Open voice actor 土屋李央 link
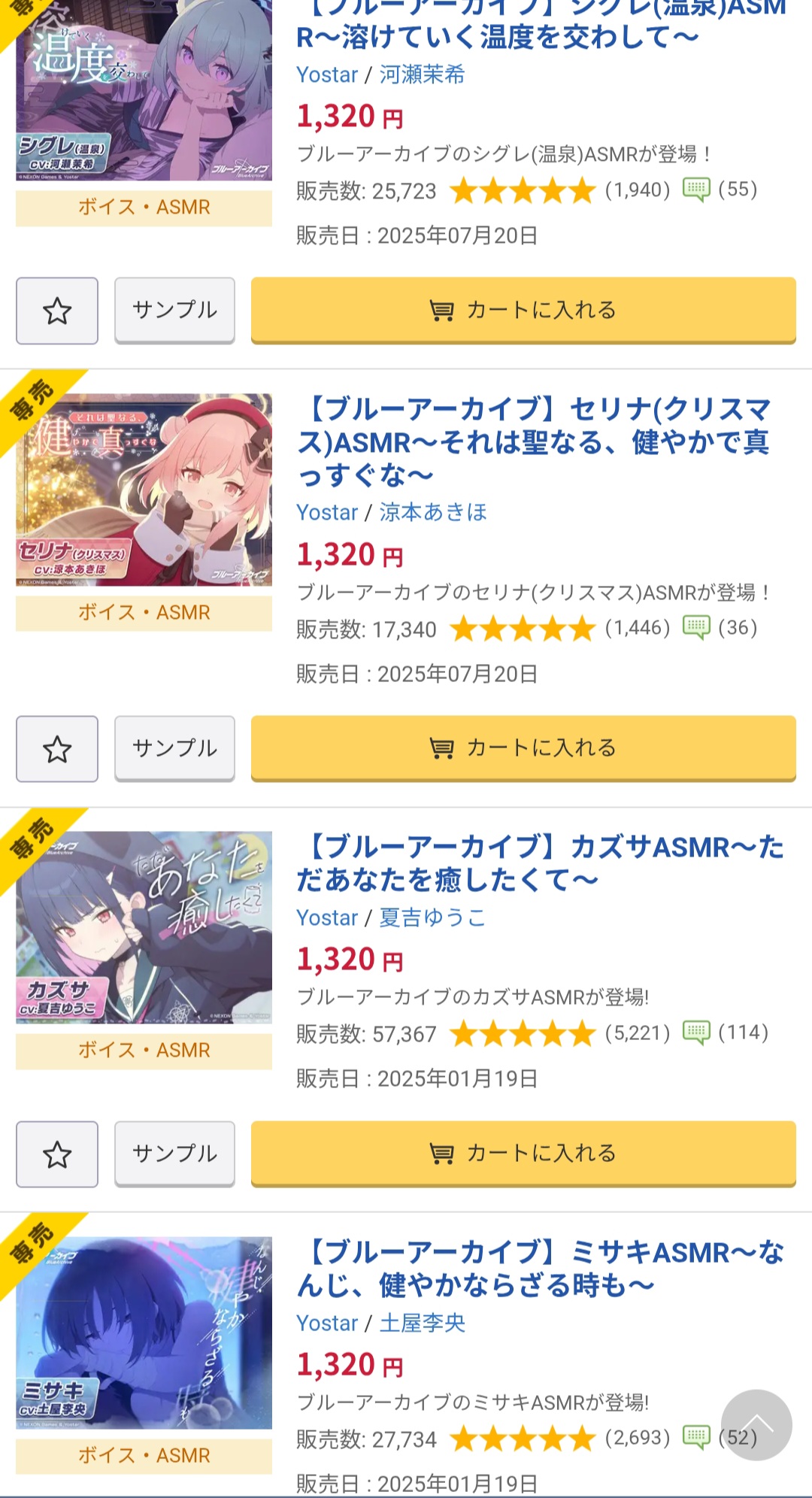 click(x=422, y=1323)
